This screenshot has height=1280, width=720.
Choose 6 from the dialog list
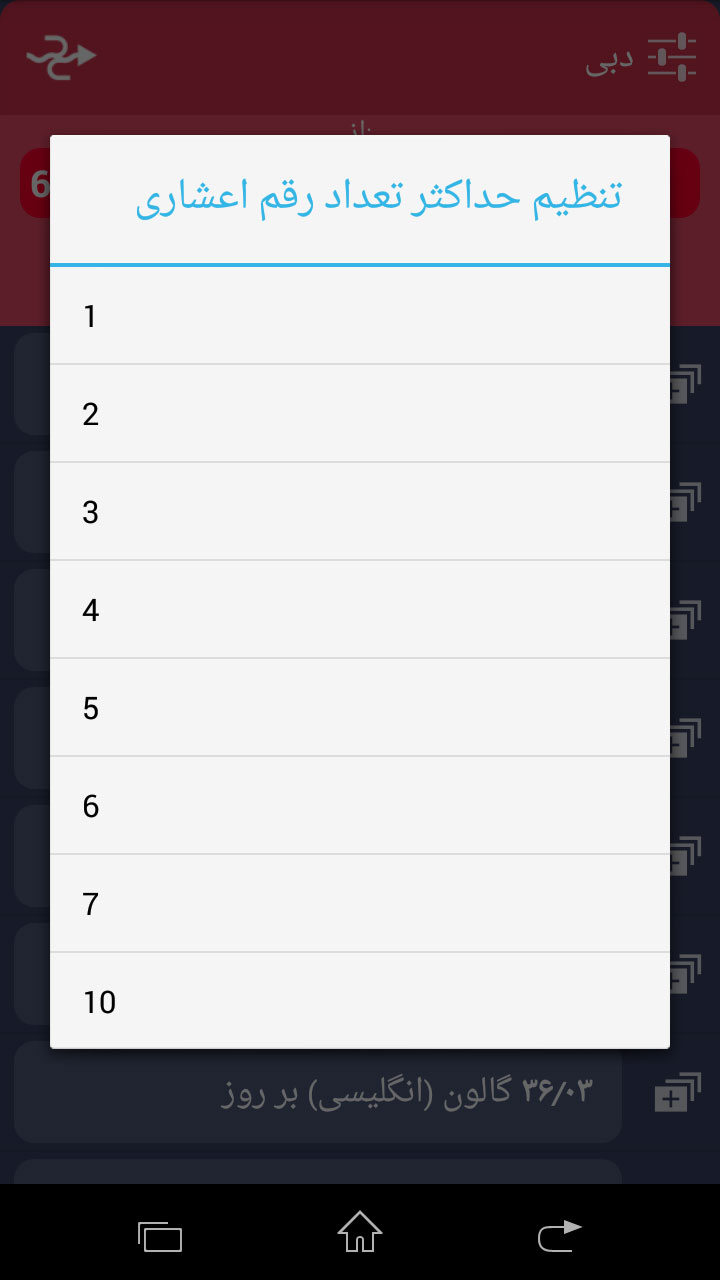[360, 806]
